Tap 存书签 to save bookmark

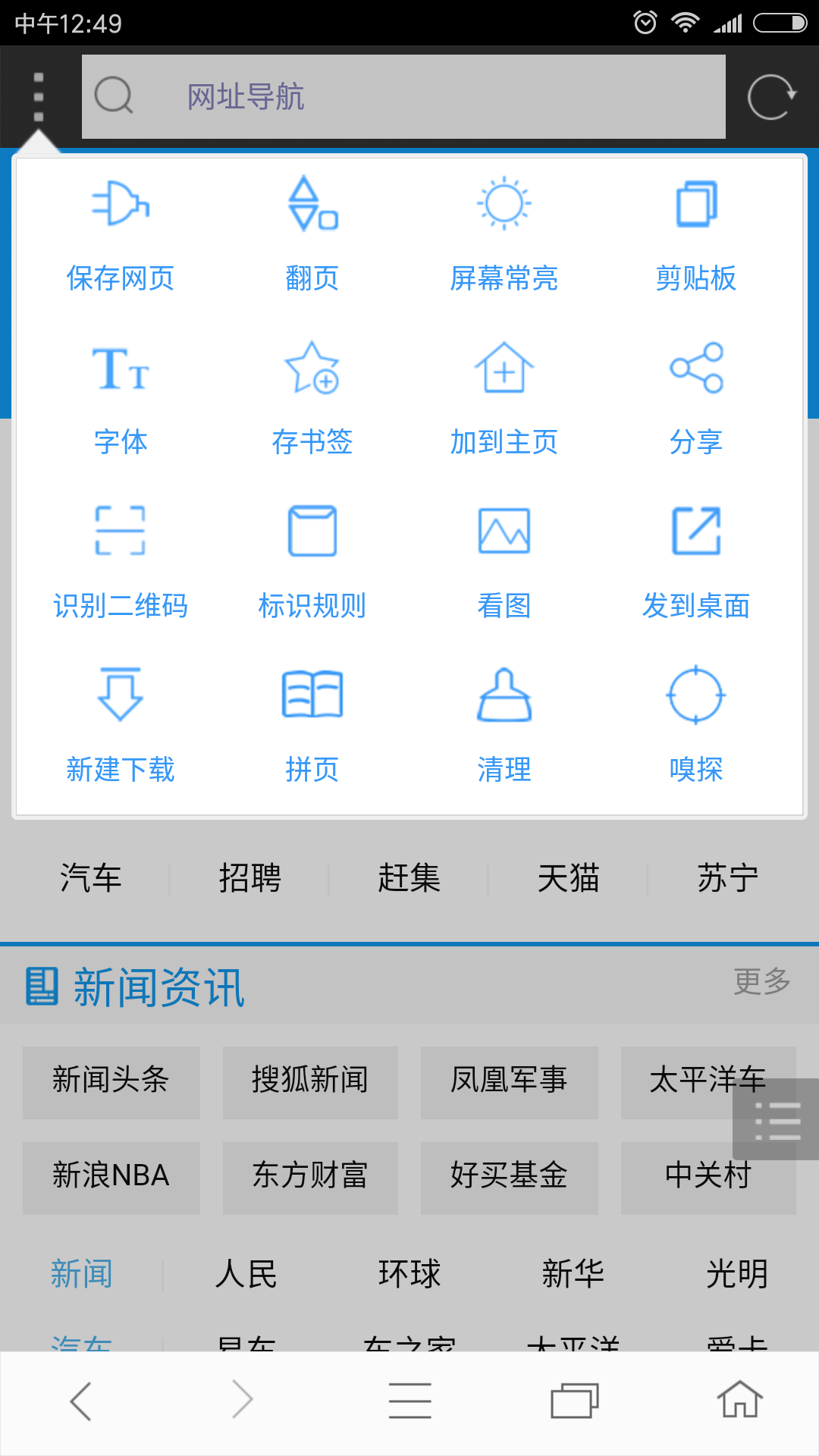312,399
